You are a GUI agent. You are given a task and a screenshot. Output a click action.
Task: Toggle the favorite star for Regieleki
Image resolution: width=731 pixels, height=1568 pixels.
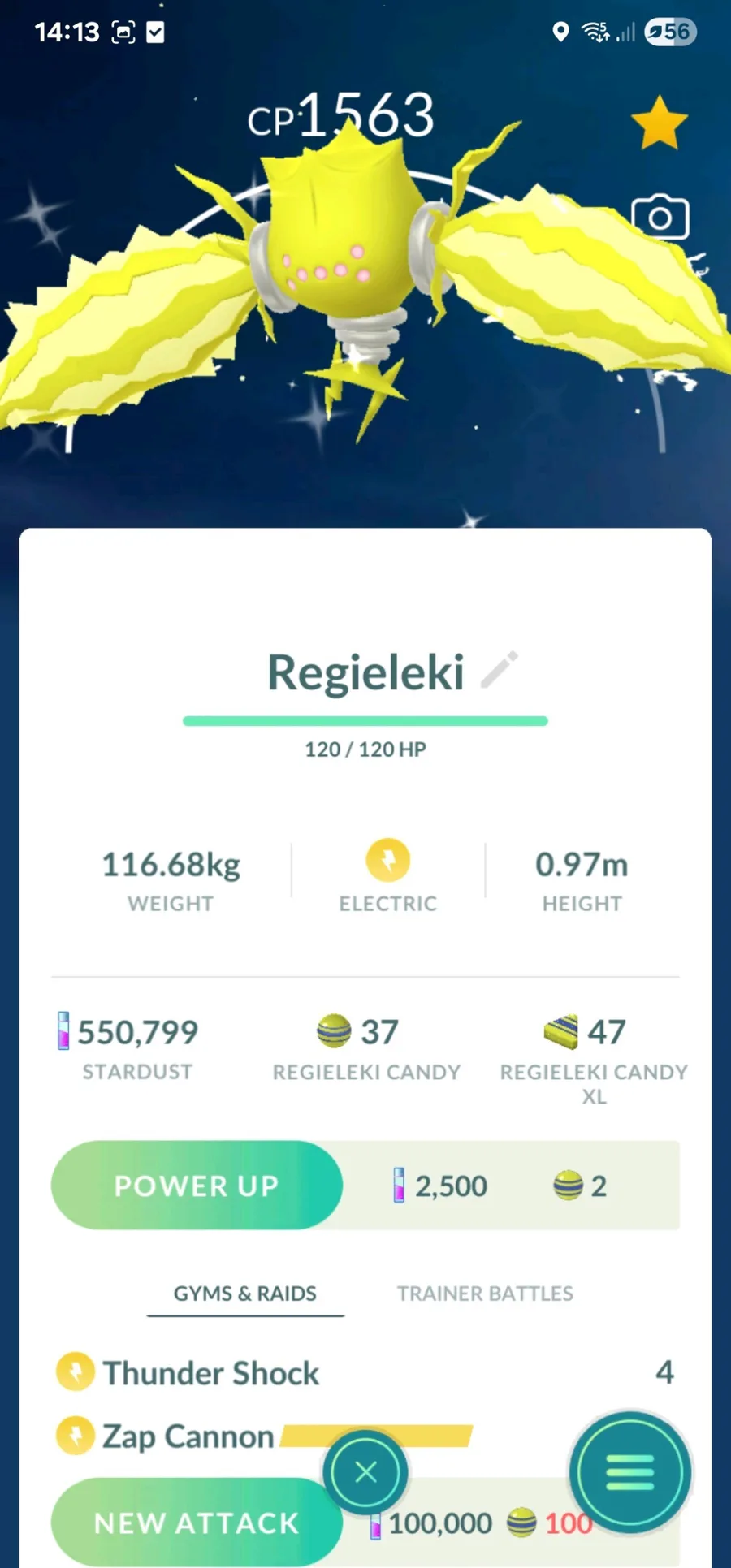(659, 123)
